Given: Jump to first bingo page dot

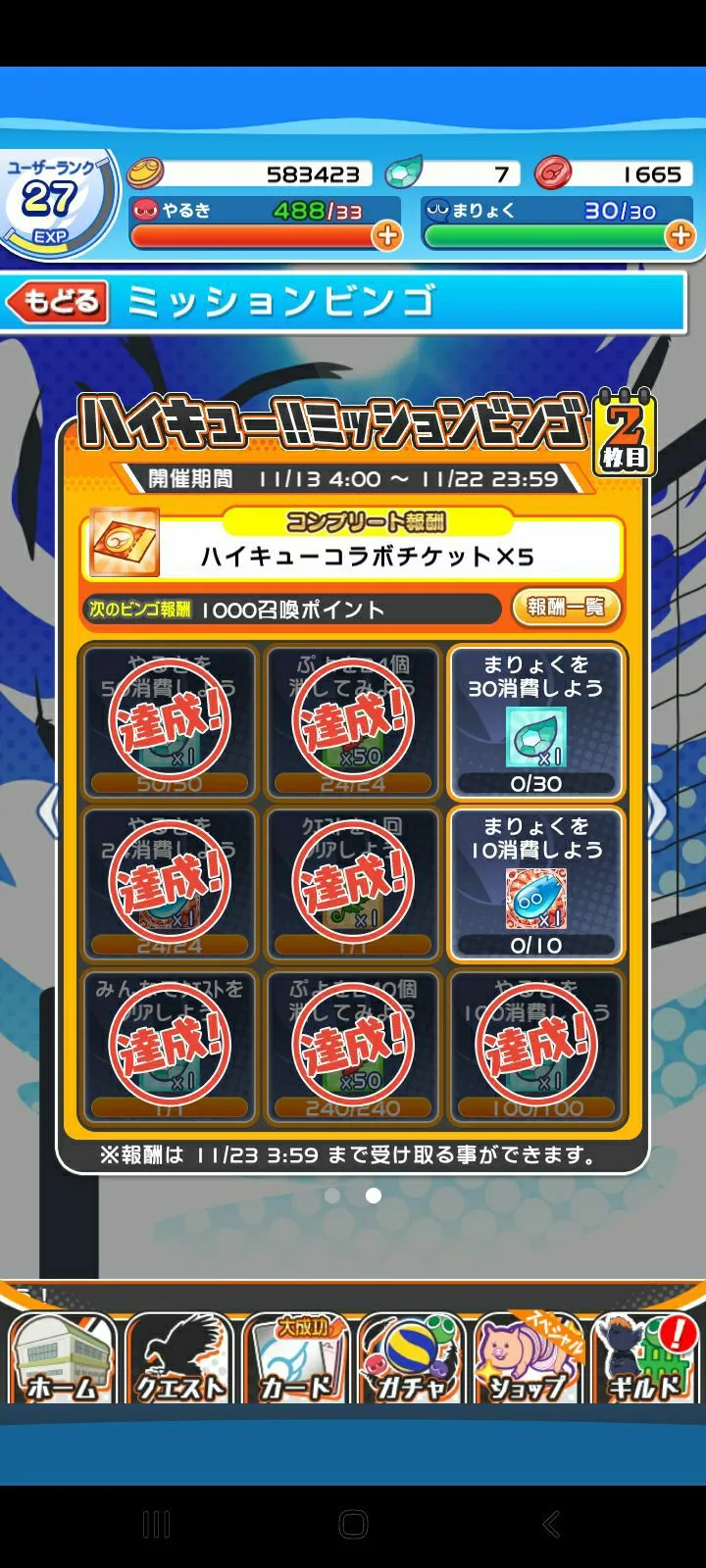Looking at the screenshot, I should (332, 1196).
